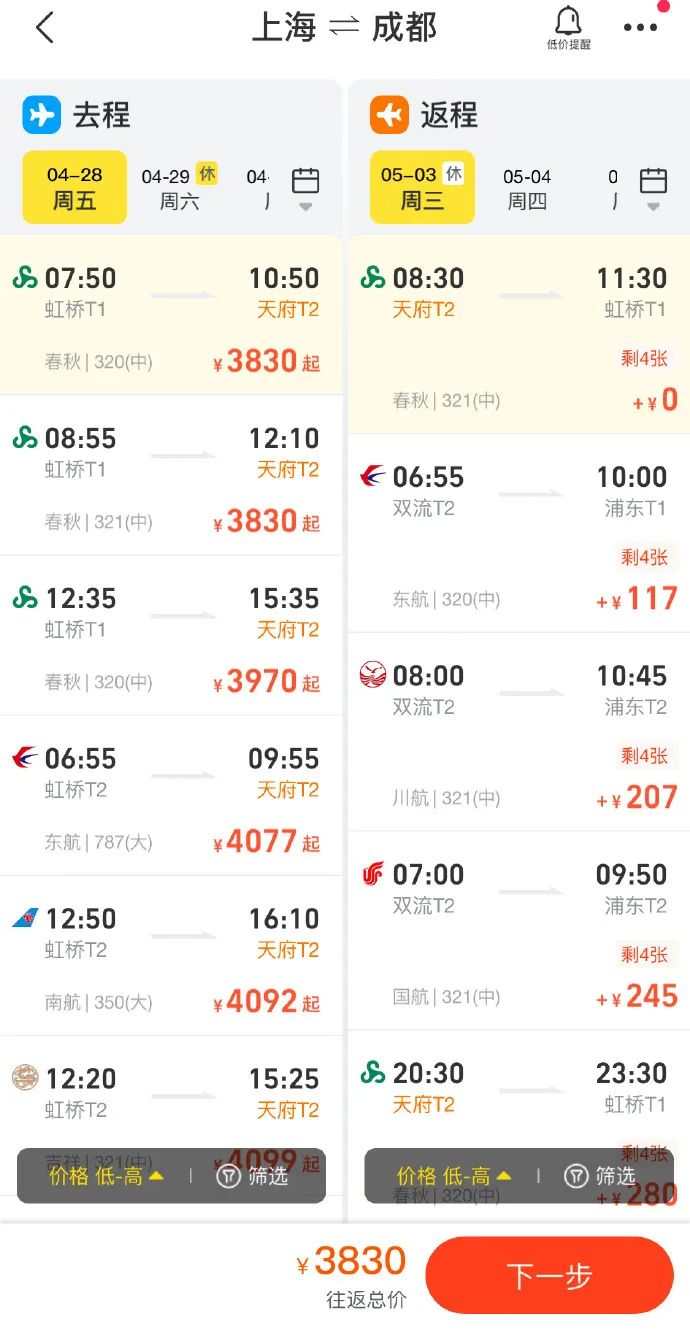Go back using the top-left arrow
690x1334 pixels.
click(x=45, y=28)
